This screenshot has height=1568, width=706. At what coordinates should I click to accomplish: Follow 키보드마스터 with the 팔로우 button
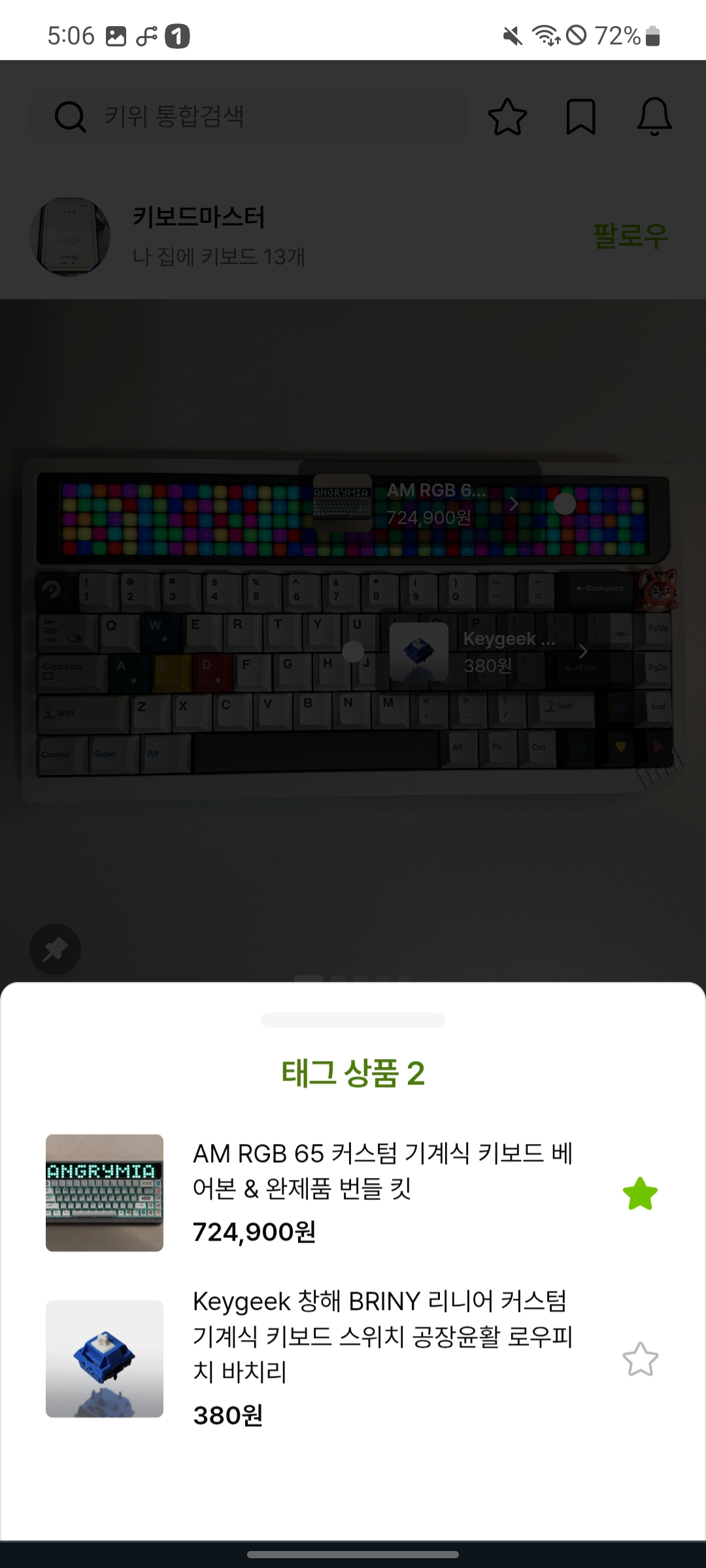[630, 236]
